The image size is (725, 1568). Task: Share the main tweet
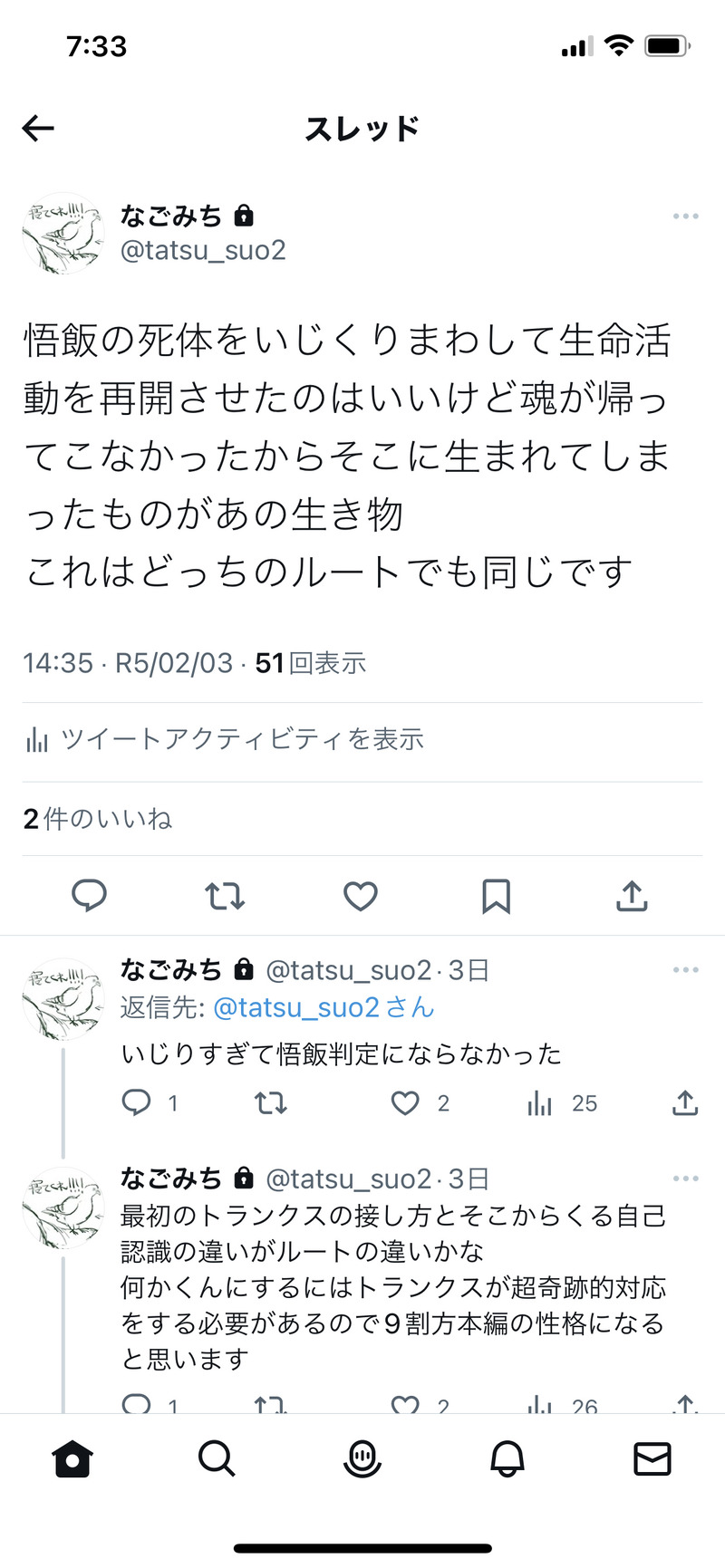coord(632,896)
